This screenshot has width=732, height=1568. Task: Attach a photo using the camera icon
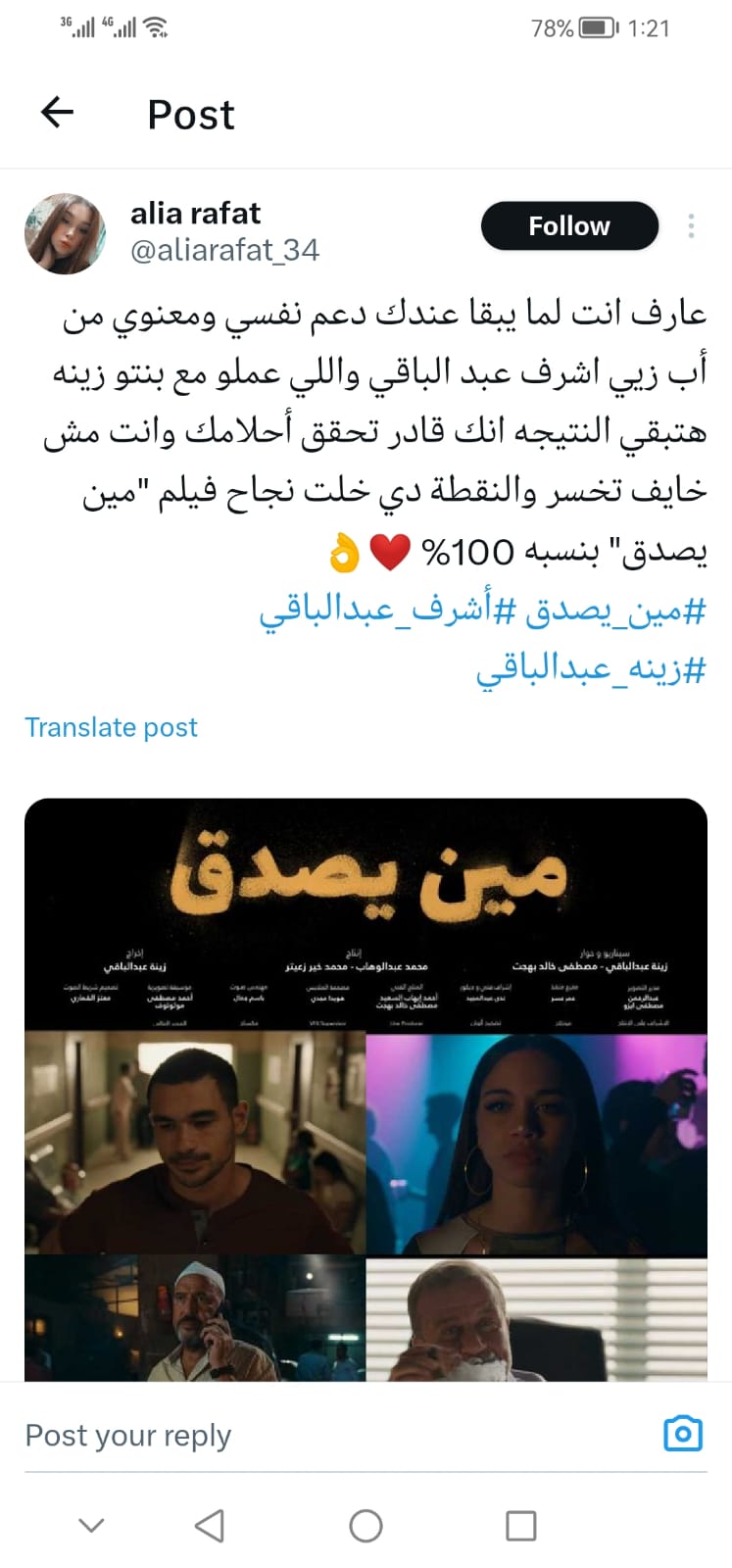(682, 1434)
